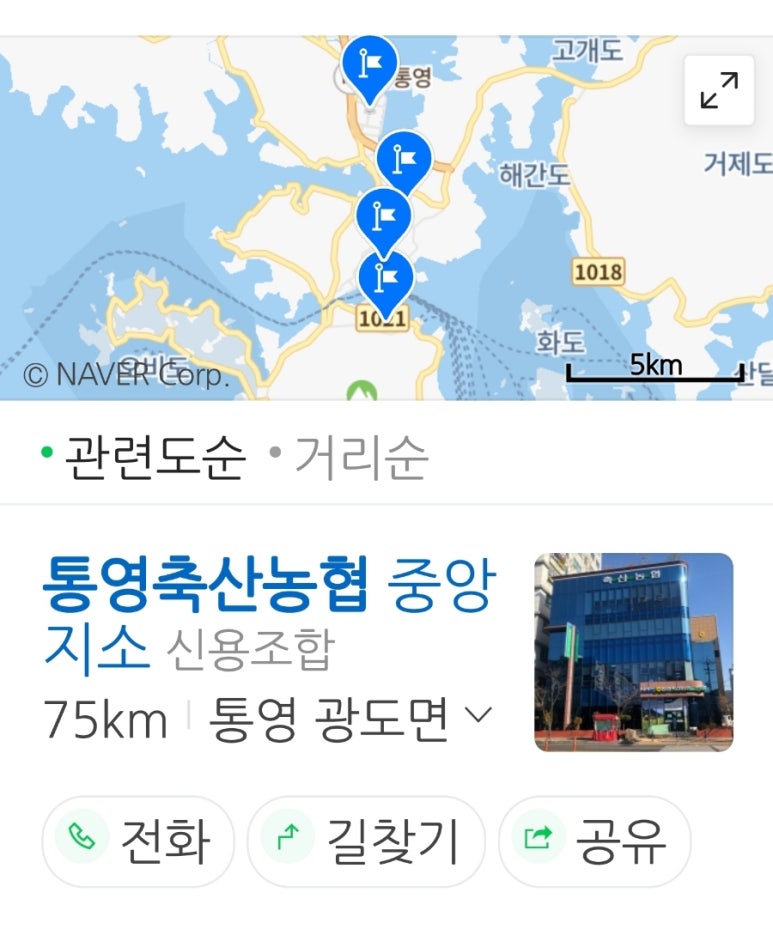Share this place with 공유
Viewport: 773px width, 929px height.
[x=594, y=841]
